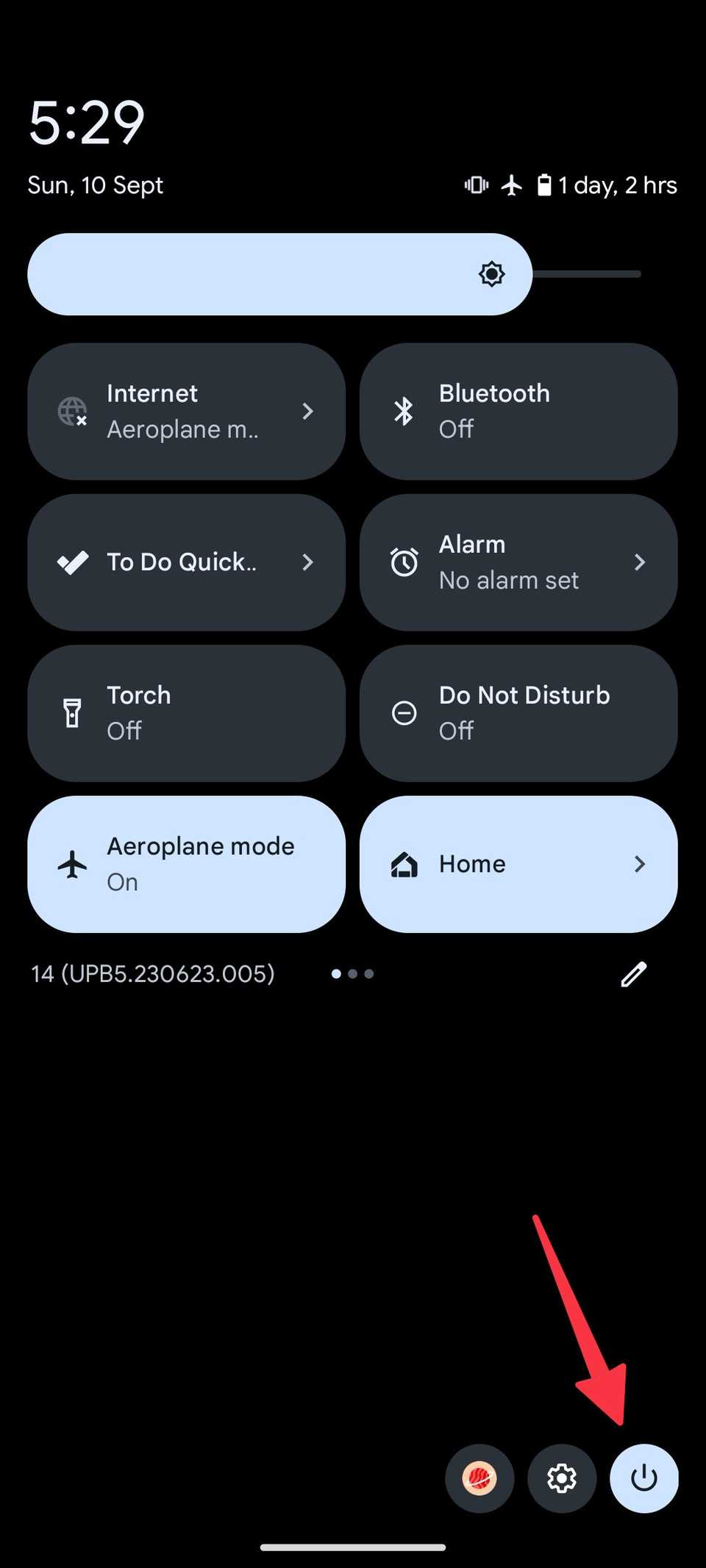Disable Aeroplane mode
This screenshot has height=1568, width=706.
186,864
